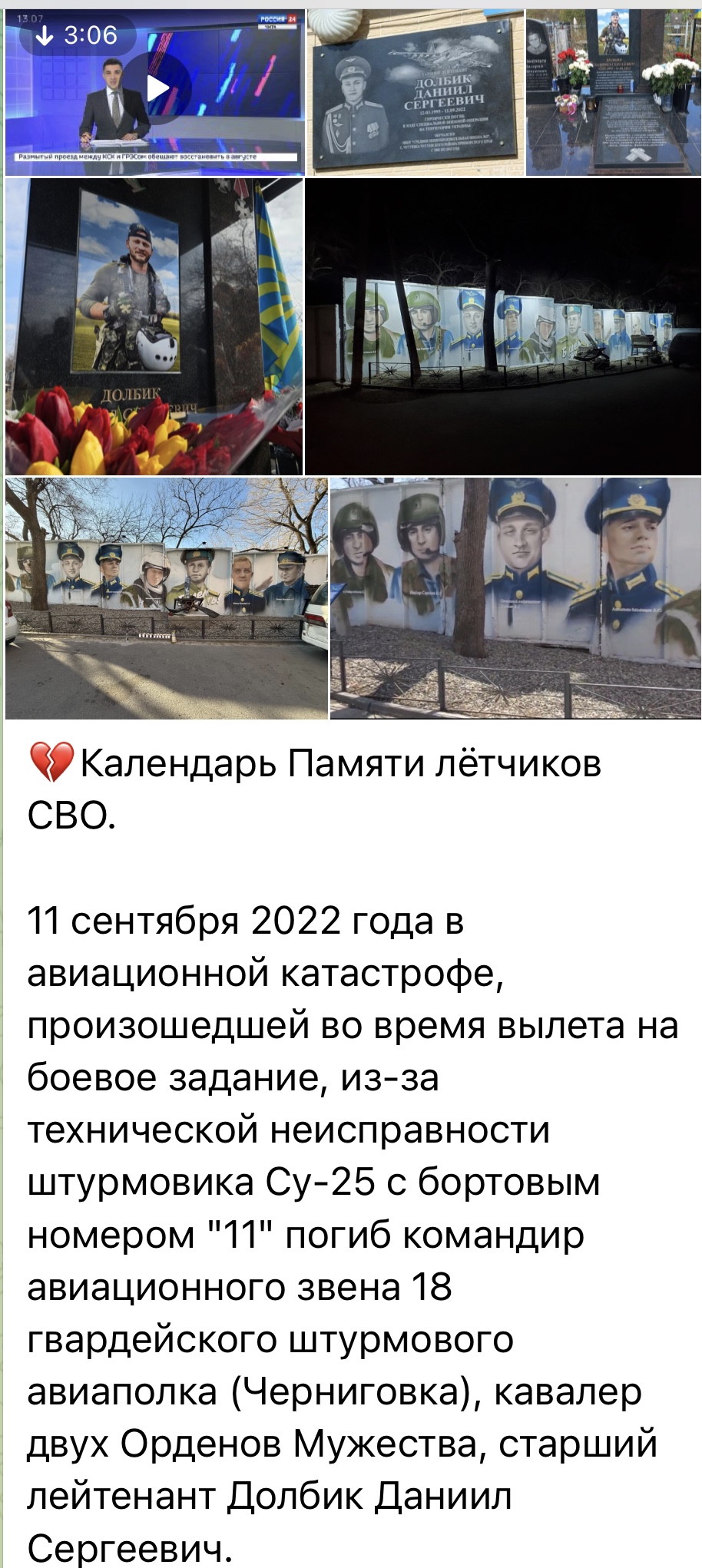702x1568 pixels.
Task: Play the news broadcast video
Action: [x=158, y=88]
